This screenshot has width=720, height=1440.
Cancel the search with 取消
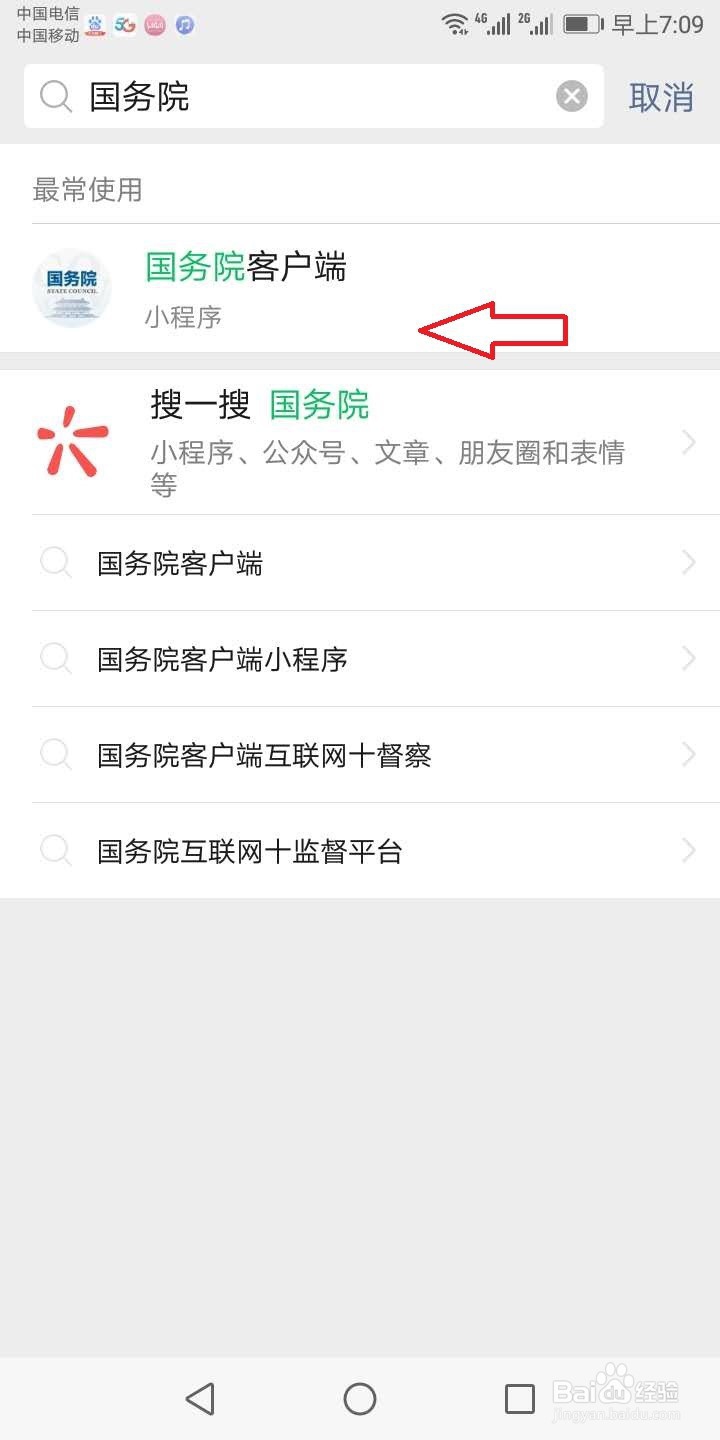[x=661, y=97]
